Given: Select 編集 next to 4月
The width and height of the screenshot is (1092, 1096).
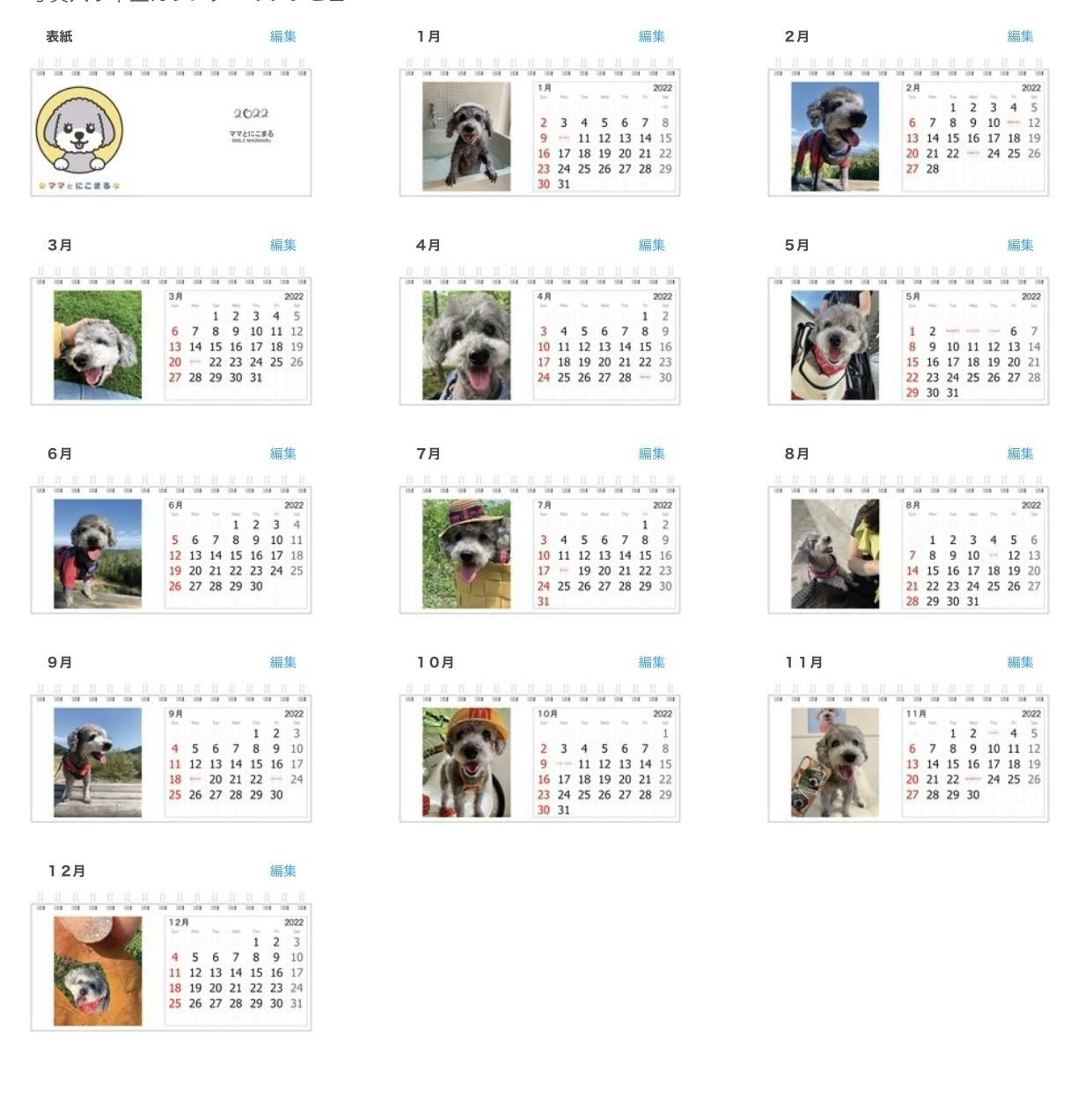Looking at the screenshot, I should (651, 245).
